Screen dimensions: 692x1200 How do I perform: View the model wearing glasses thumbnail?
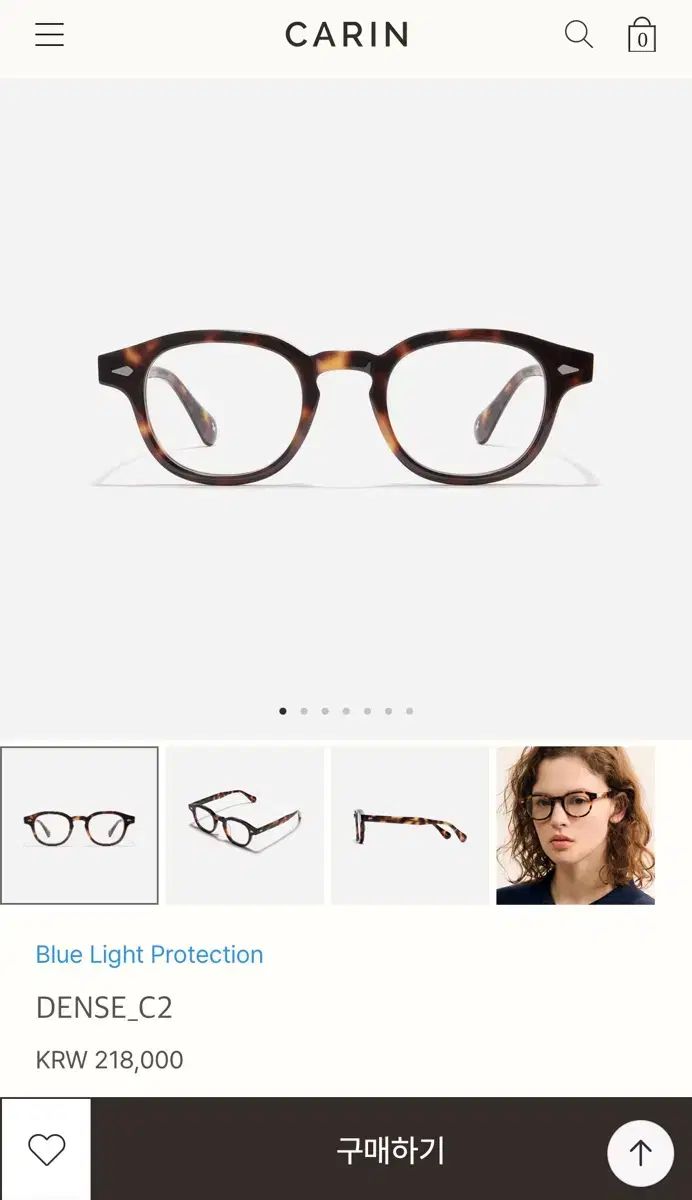click(575, 825)
